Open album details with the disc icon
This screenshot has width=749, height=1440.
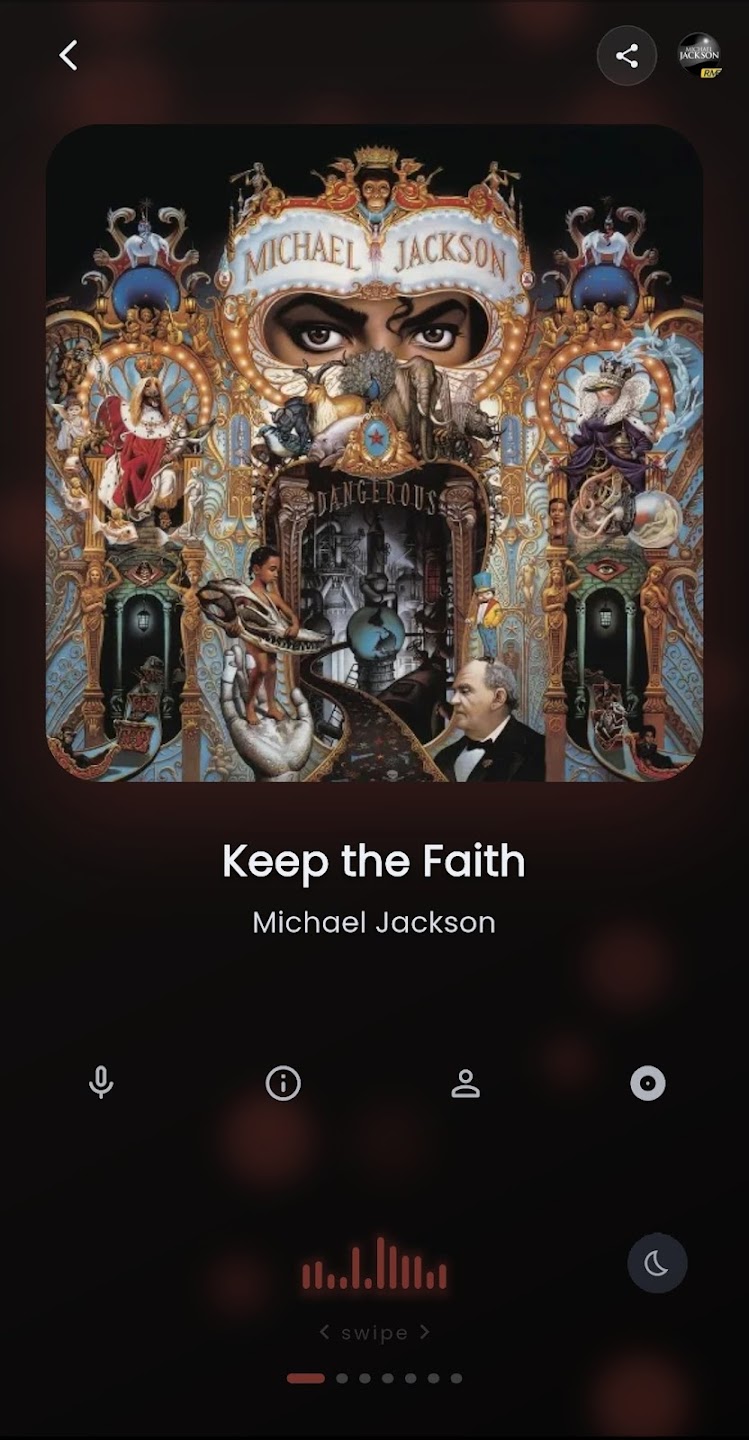coord(648,1083)
